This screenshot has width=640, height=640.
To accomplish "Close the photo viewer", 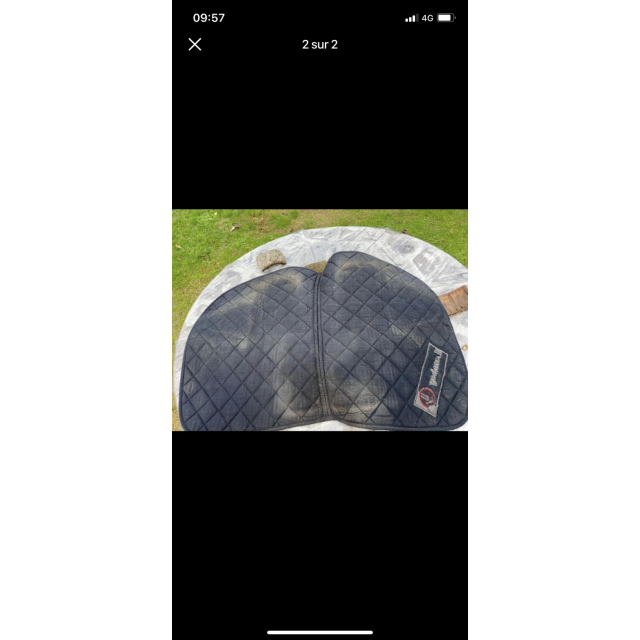I will [195, 44].
